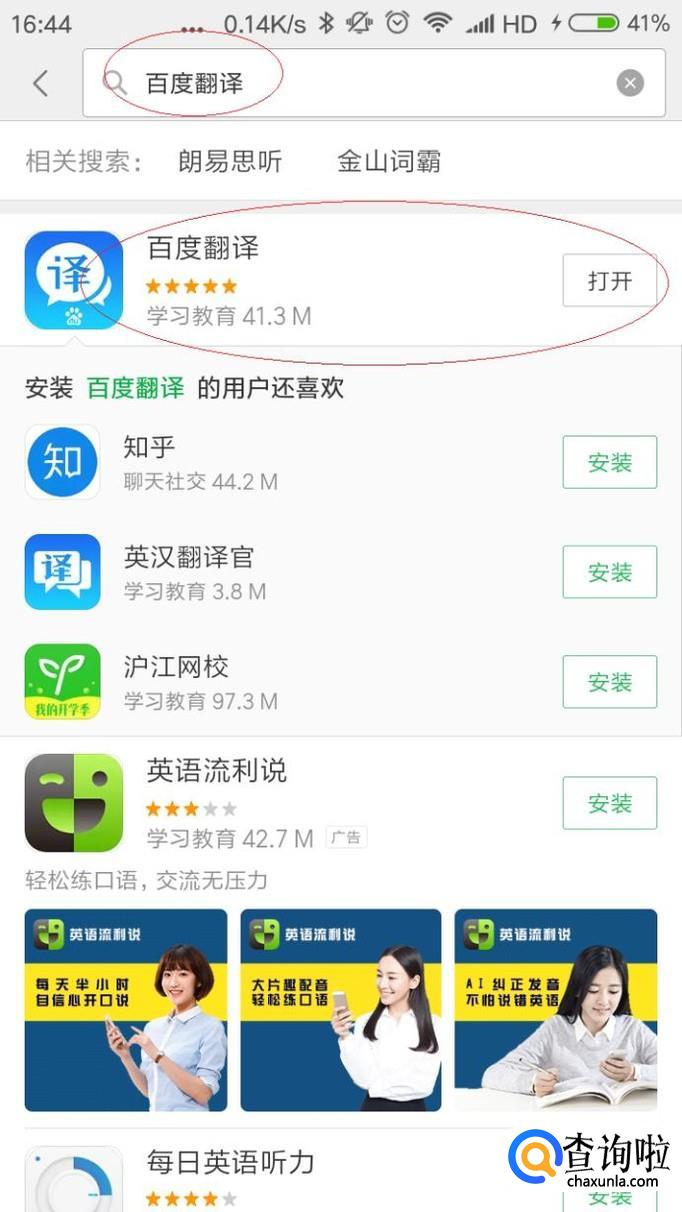
Task: Install the 知乎 app
Action: [609, 462]
